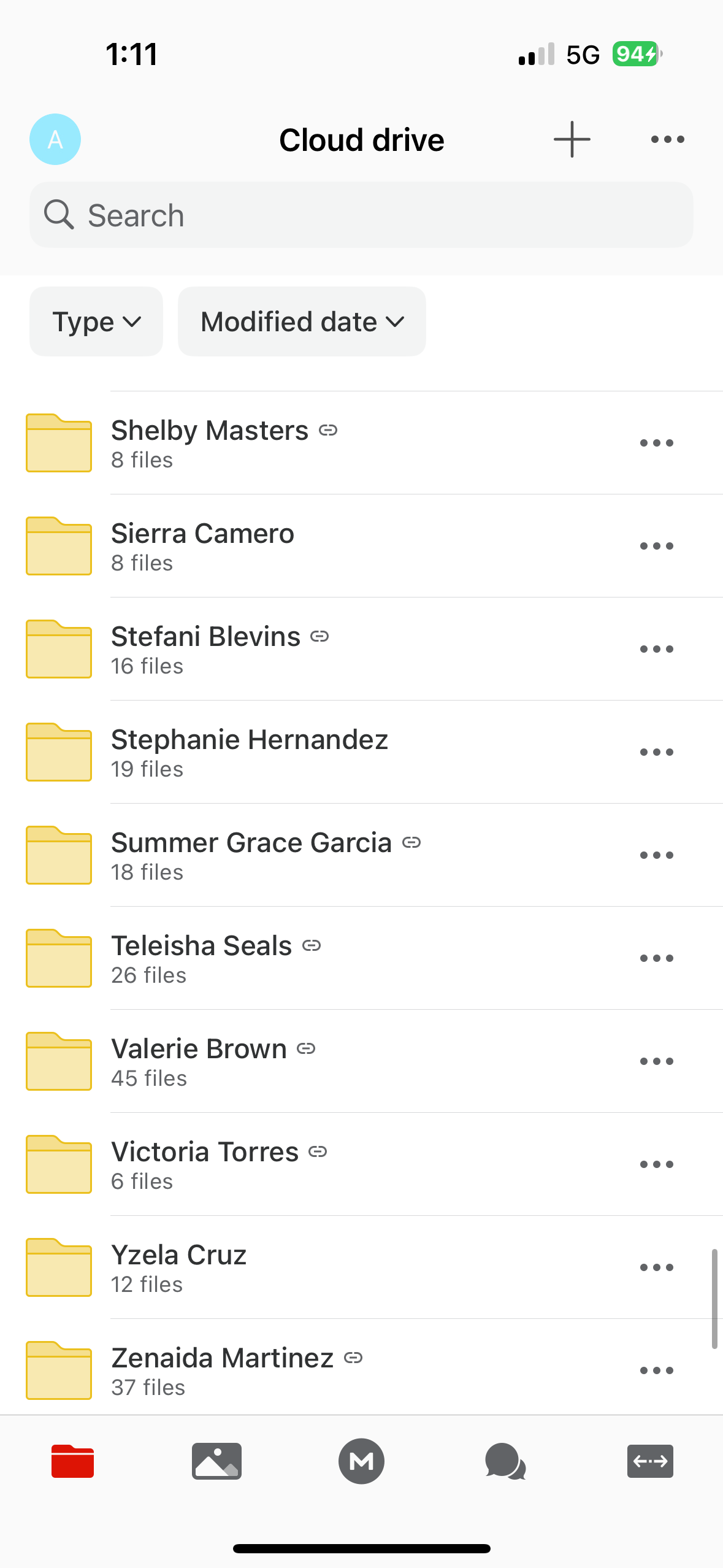Open the Stefani Blevins folder
Image resolution: width=723 pixels, height=1568 pixels.
pos(361,649)
